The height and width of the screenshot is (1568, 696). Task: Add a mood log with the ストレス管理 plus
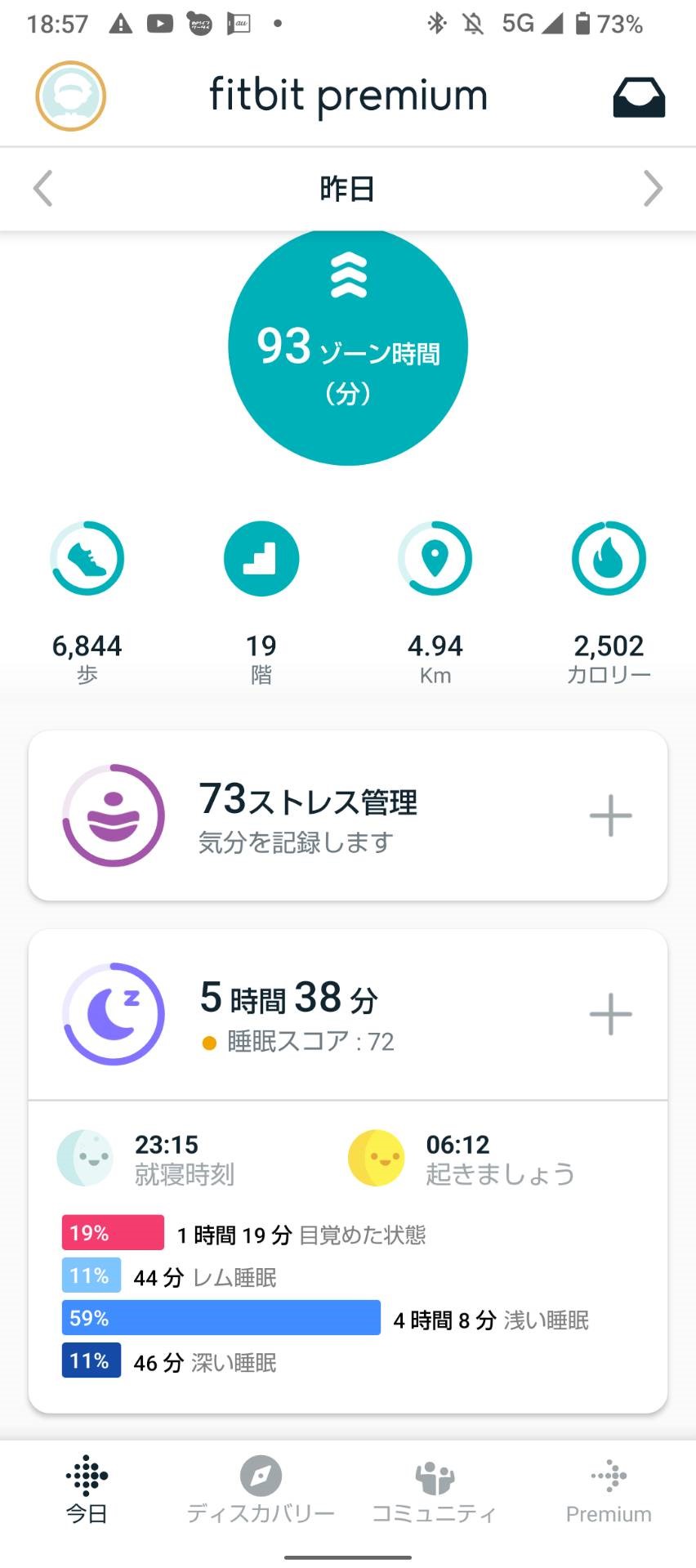(610, 815)
